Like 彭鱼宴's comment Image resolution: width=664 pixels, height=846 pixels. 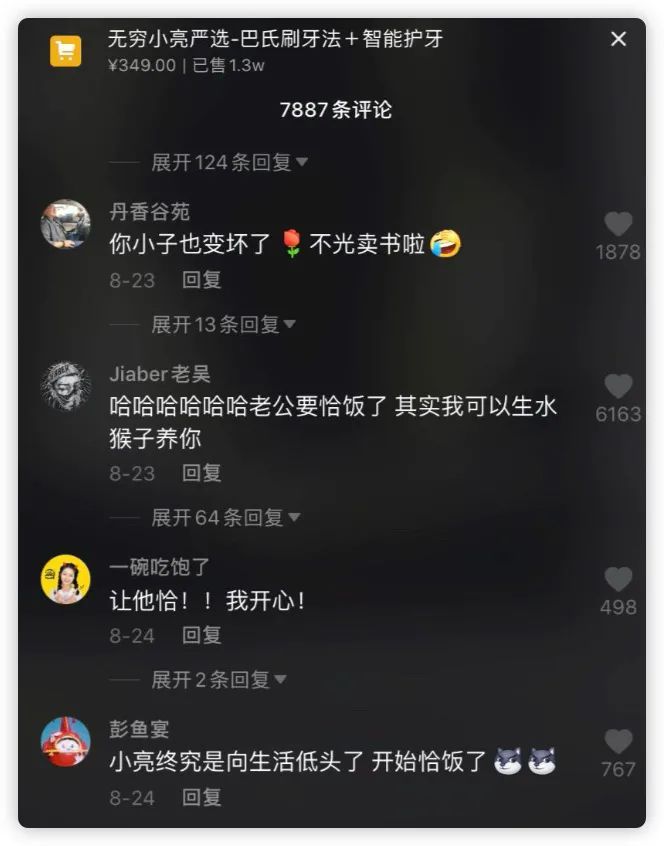(618, 742)
